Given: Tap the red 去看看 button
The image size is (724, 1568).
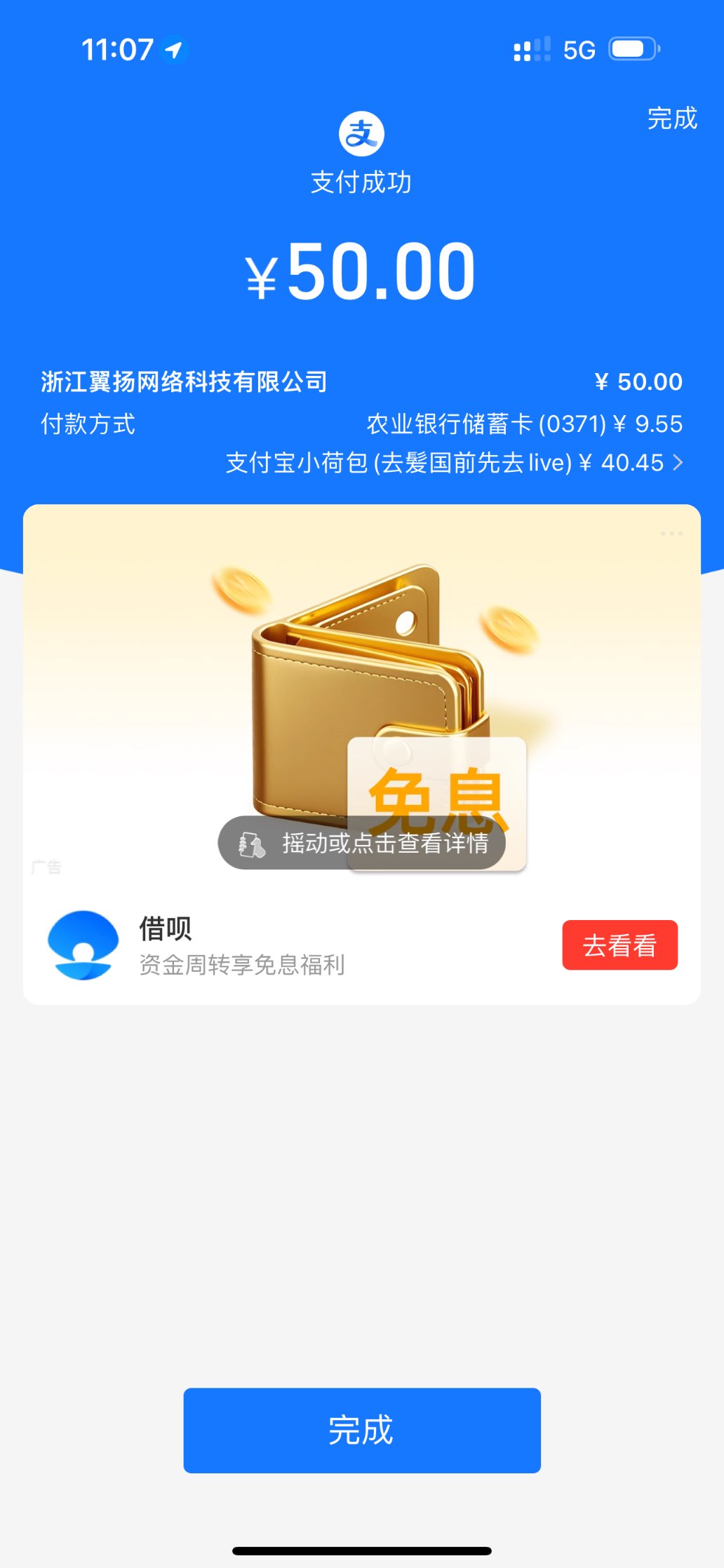Looking at the screenshot, I should (619, 945).
